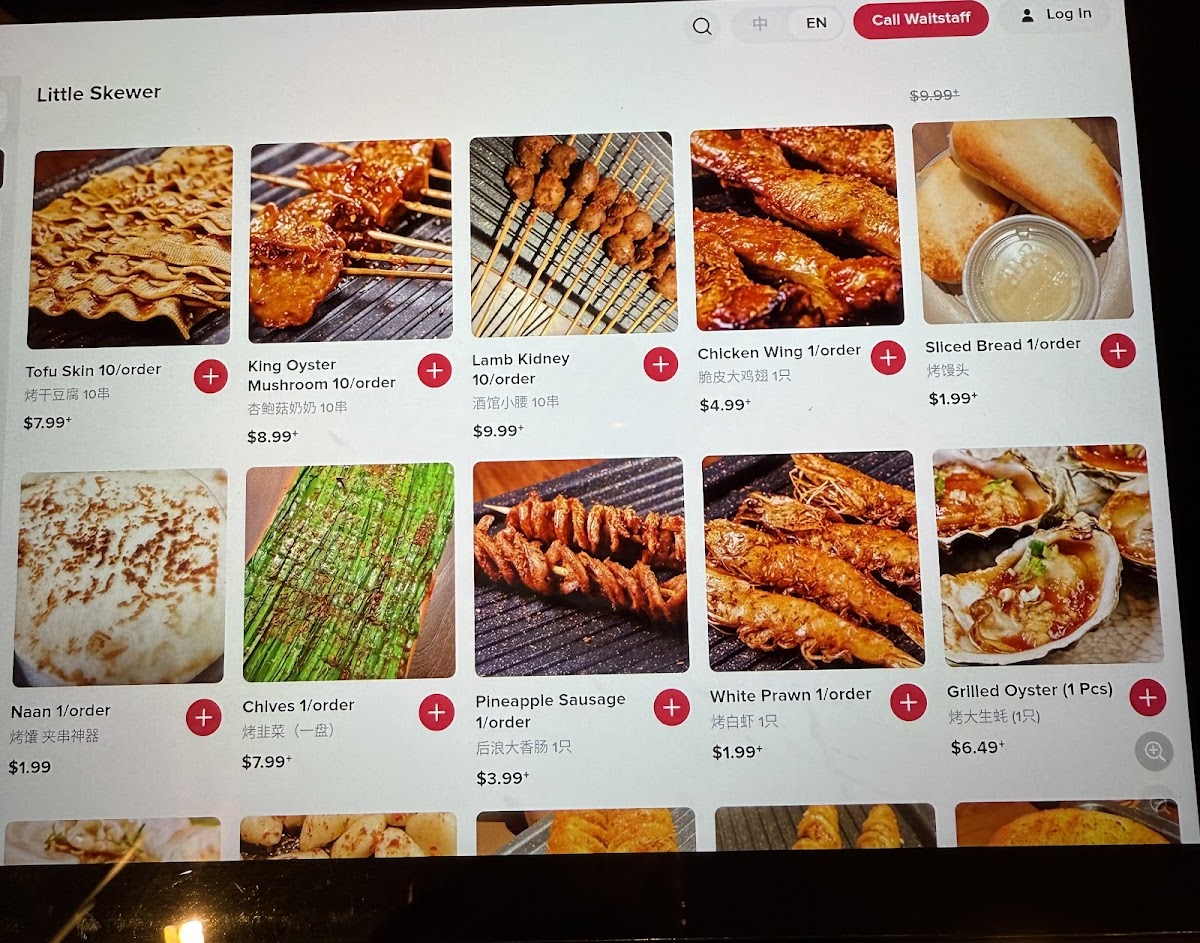The width and height of the screenshot is (1200, 943).
Task: Add Pineapple Sausage 1/order
Action: (671, 707)
